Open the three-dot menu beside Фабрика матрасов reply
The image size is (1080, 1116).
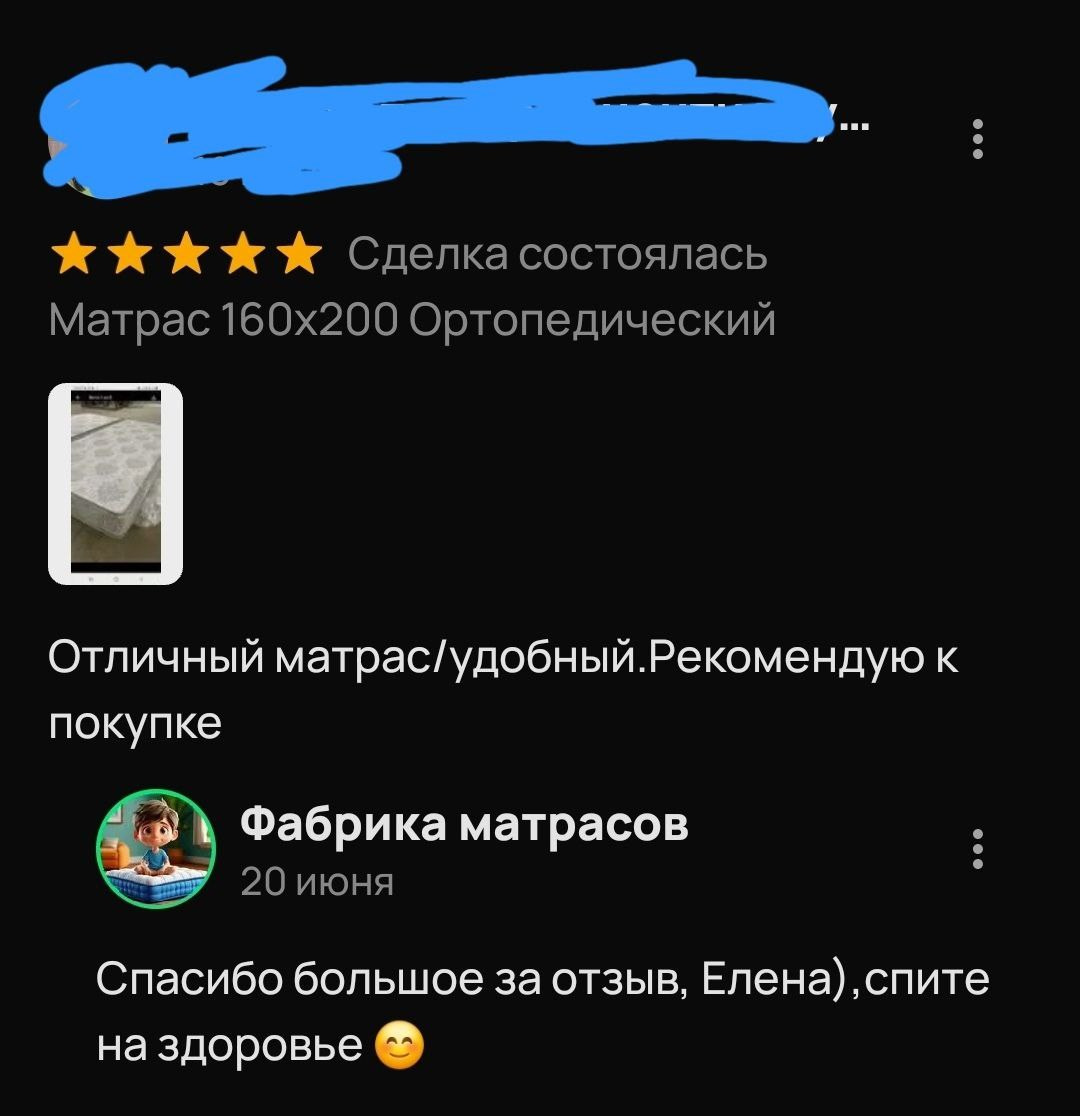[977, 851]
